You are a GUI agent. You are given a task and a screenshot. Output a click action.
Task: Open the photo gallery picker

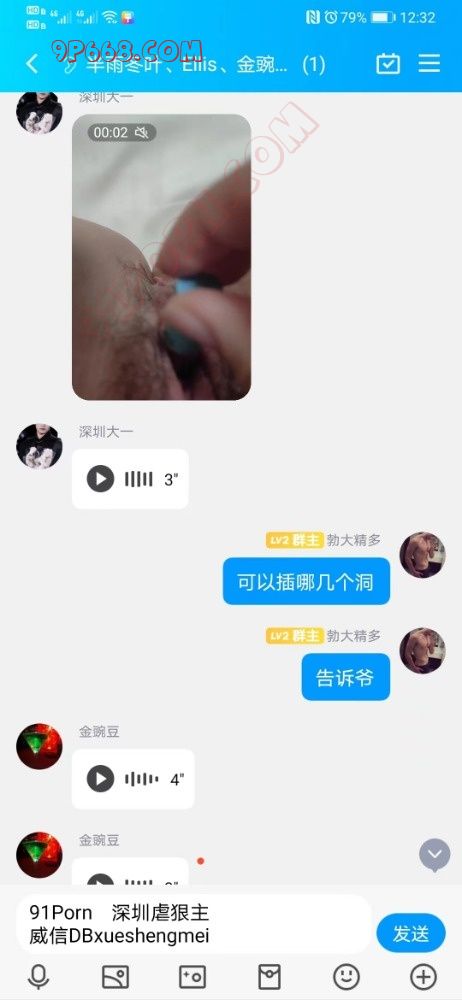[x=116, y=977]
